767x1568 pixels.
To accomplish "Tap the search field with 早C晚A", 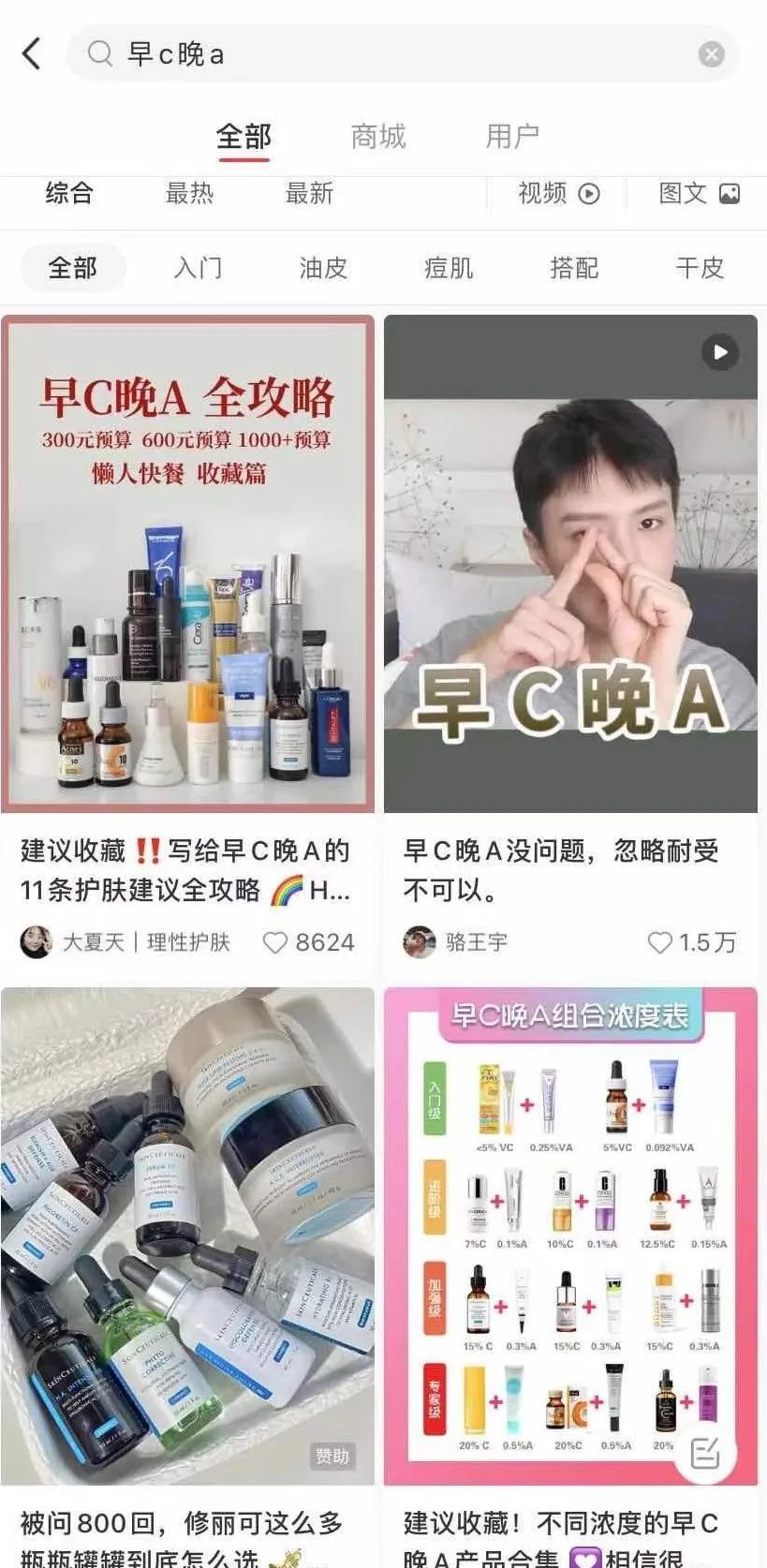I will [393, 54].
